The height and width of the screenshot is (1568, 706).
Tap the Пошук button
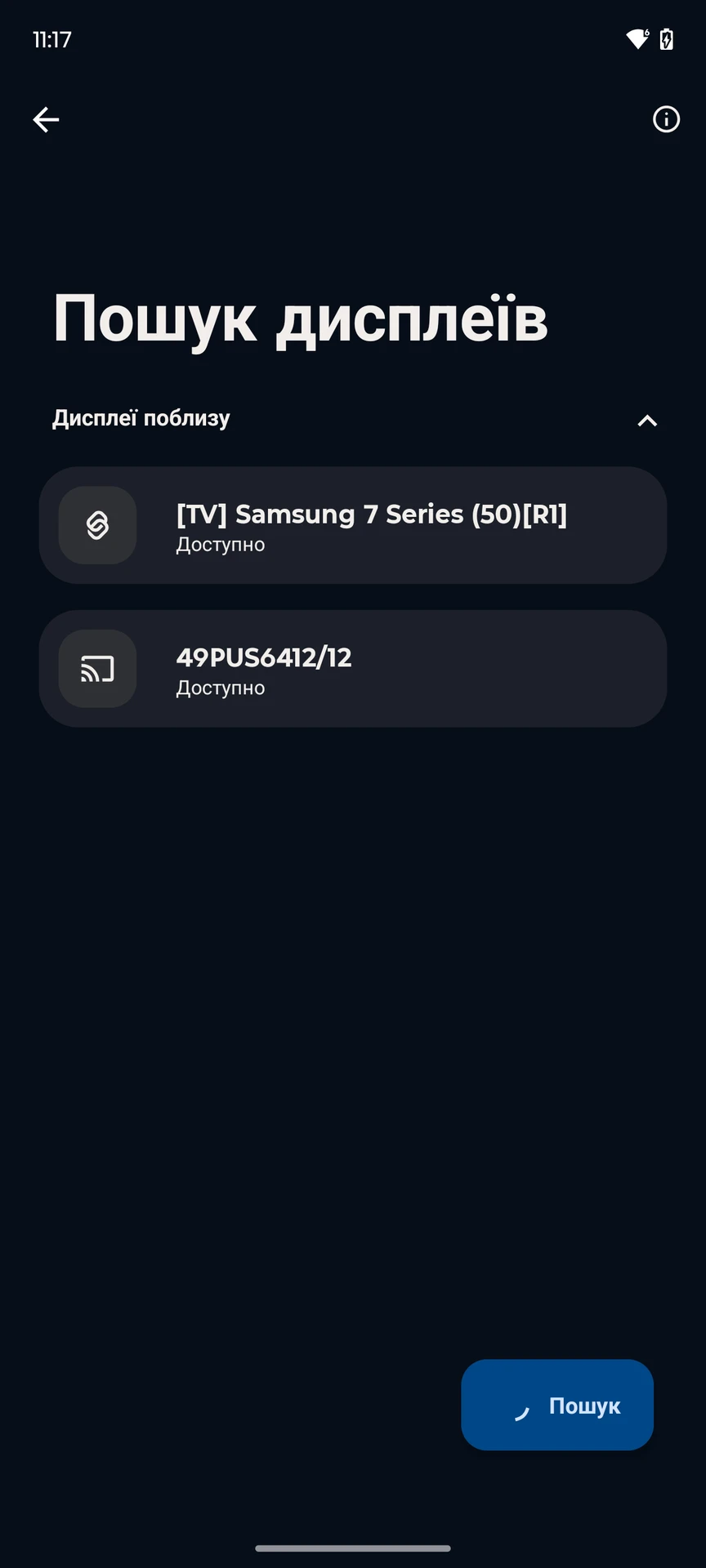point(557,1405)
